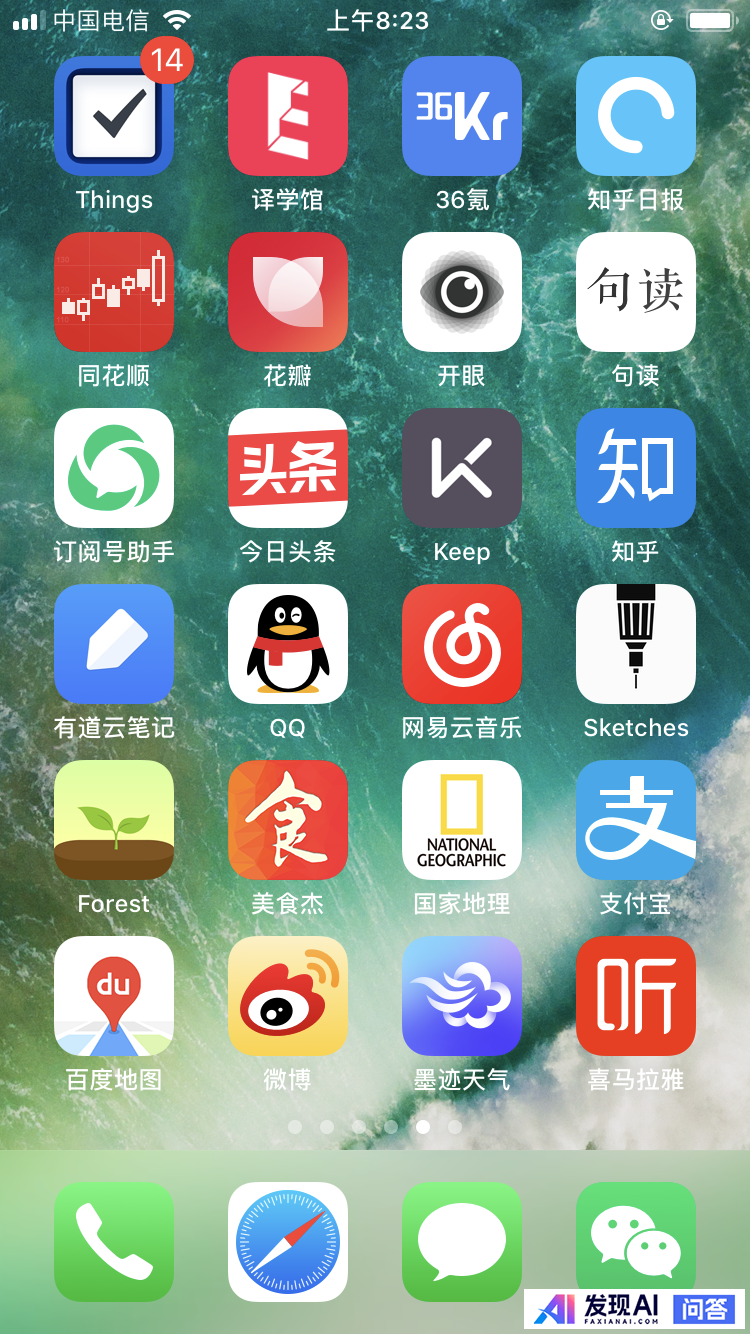Viewport: 750px width, 1334px height.
Task: Open 同花顺 stock app
Action: click(114, 292)
